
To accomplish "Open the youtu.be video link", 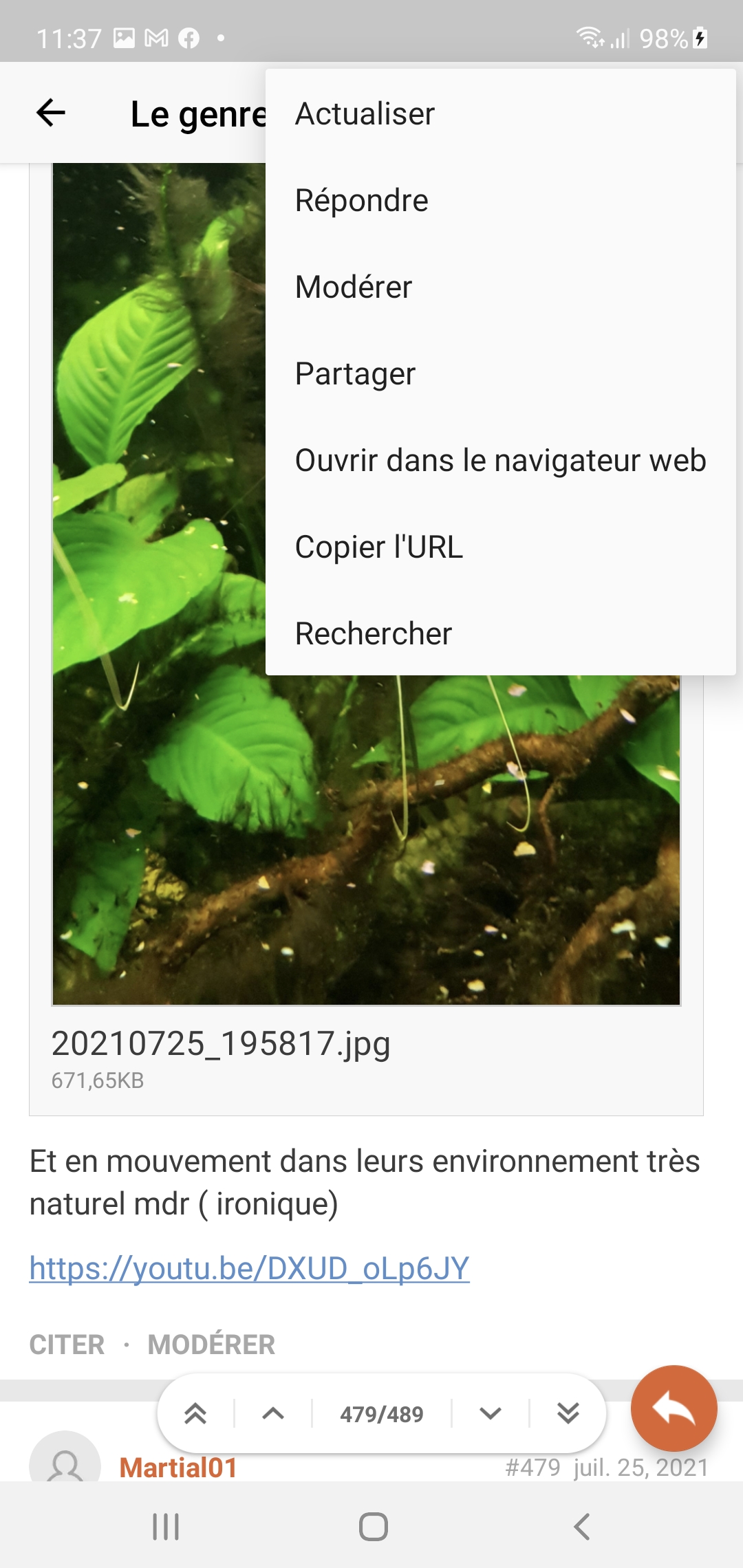I will click(x=249, y=1268).
